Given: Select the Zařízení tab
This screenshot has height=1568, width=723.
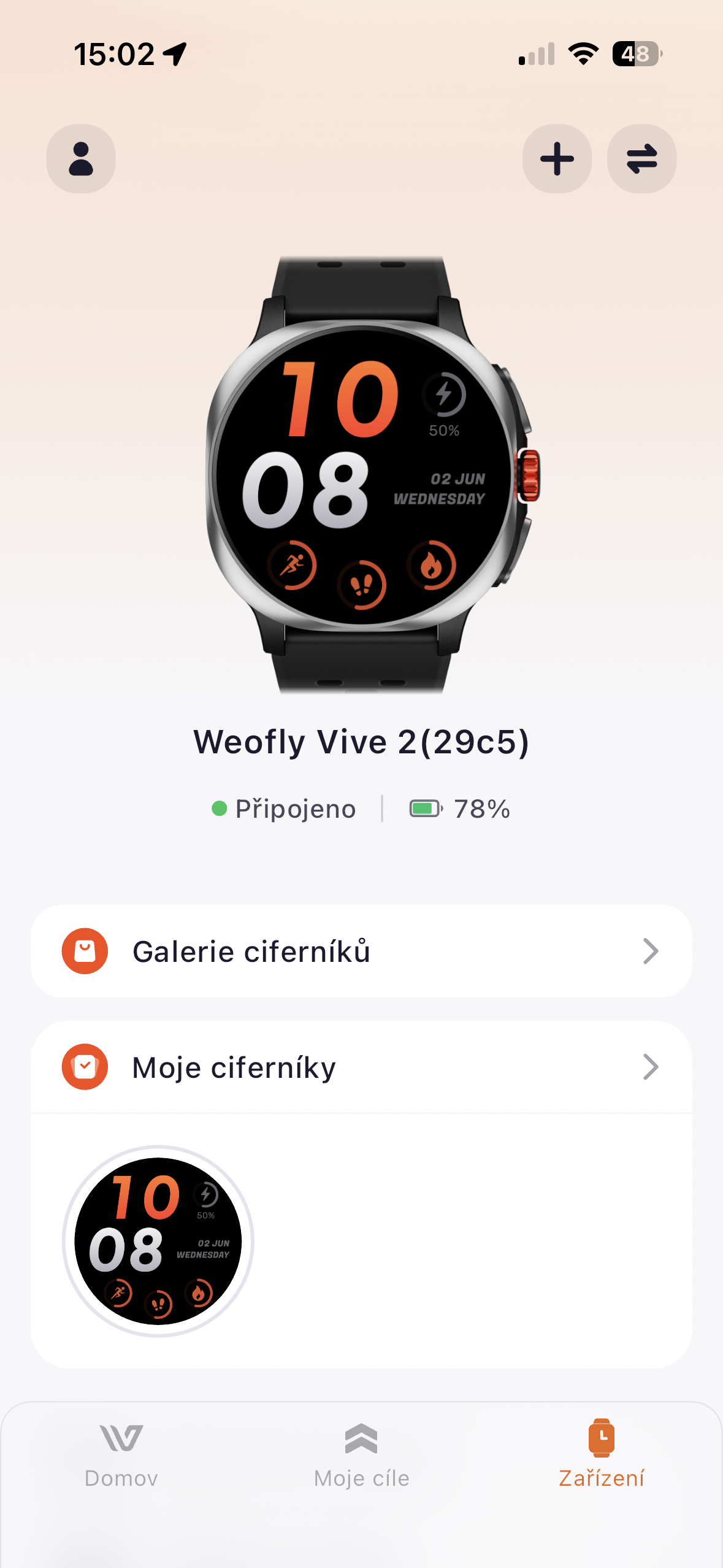Looking at the screenshot, I should [x=601, y=1453].
